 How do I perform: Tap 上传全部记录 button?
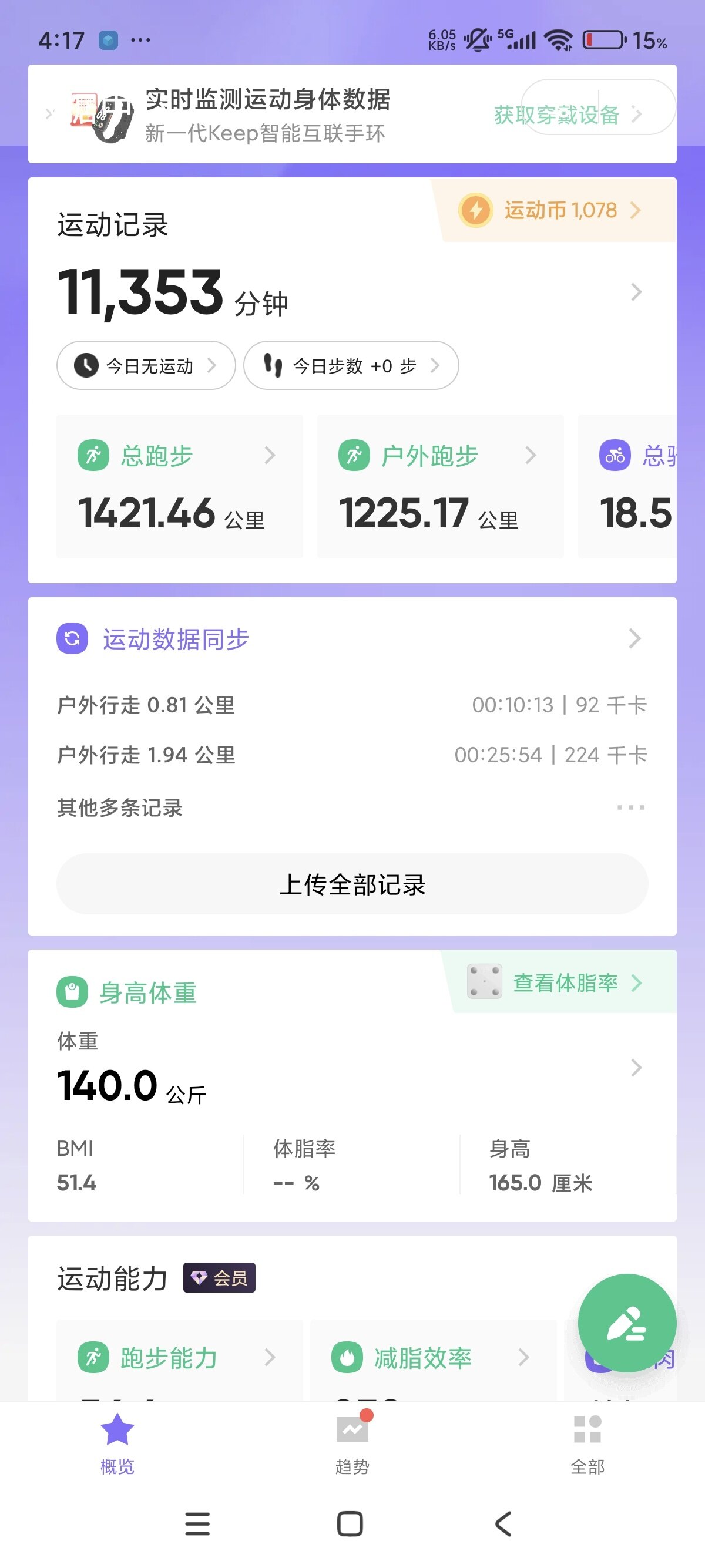[x=352, y=884]
